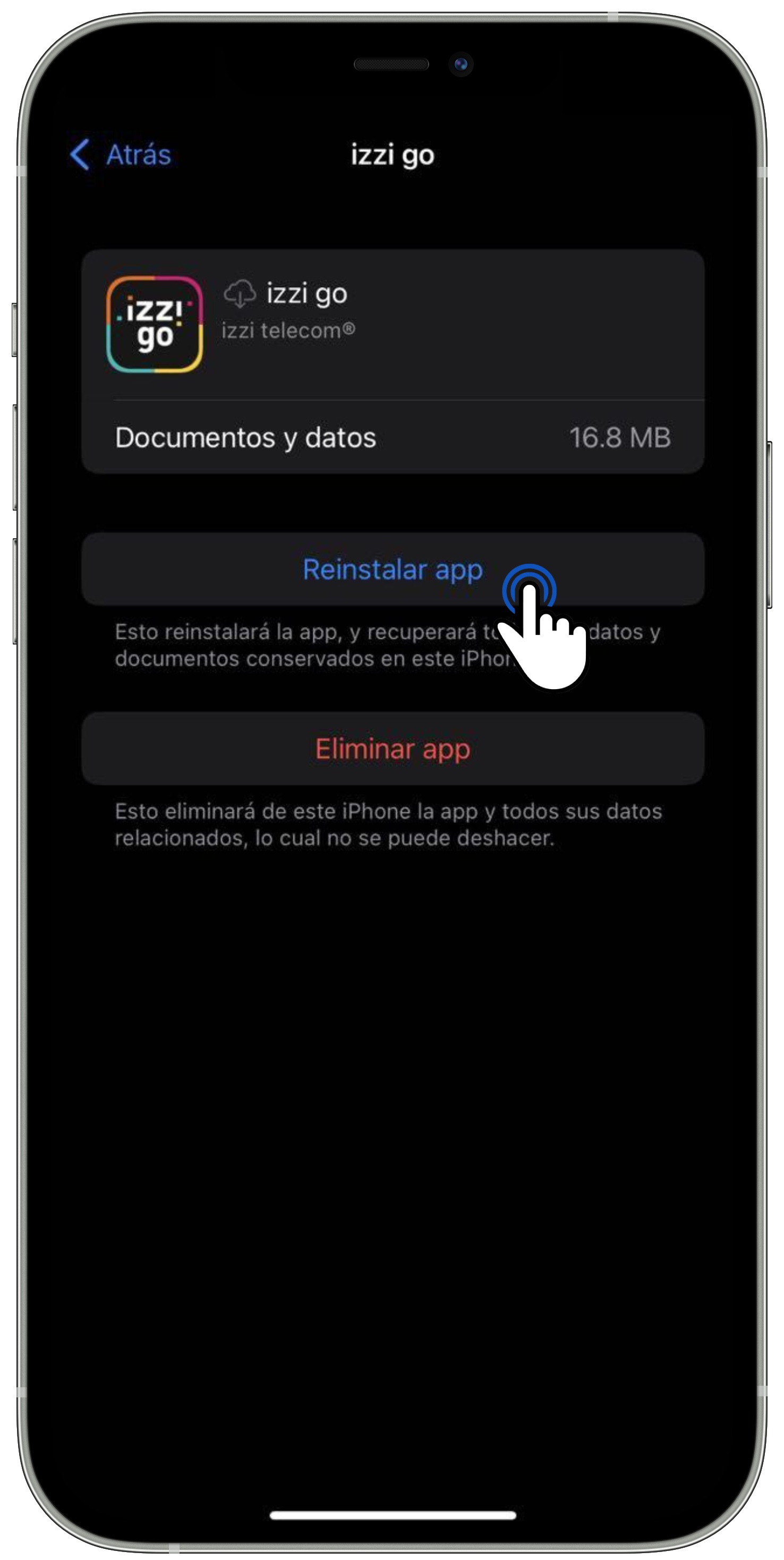This screenshot has height=1560, width=784.
Task: Select Eliminar app to delete izzi go
Action: coord(391,749)
